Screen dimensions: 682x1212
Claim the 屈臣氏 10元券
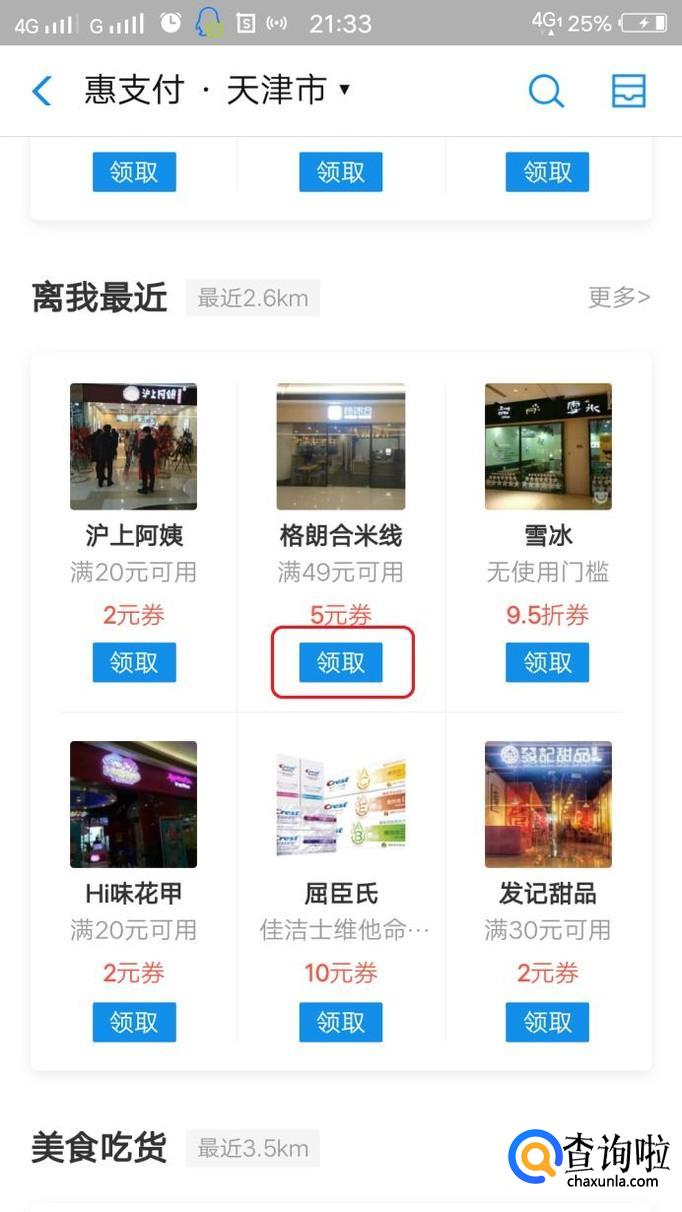[x=341, y=1021]
